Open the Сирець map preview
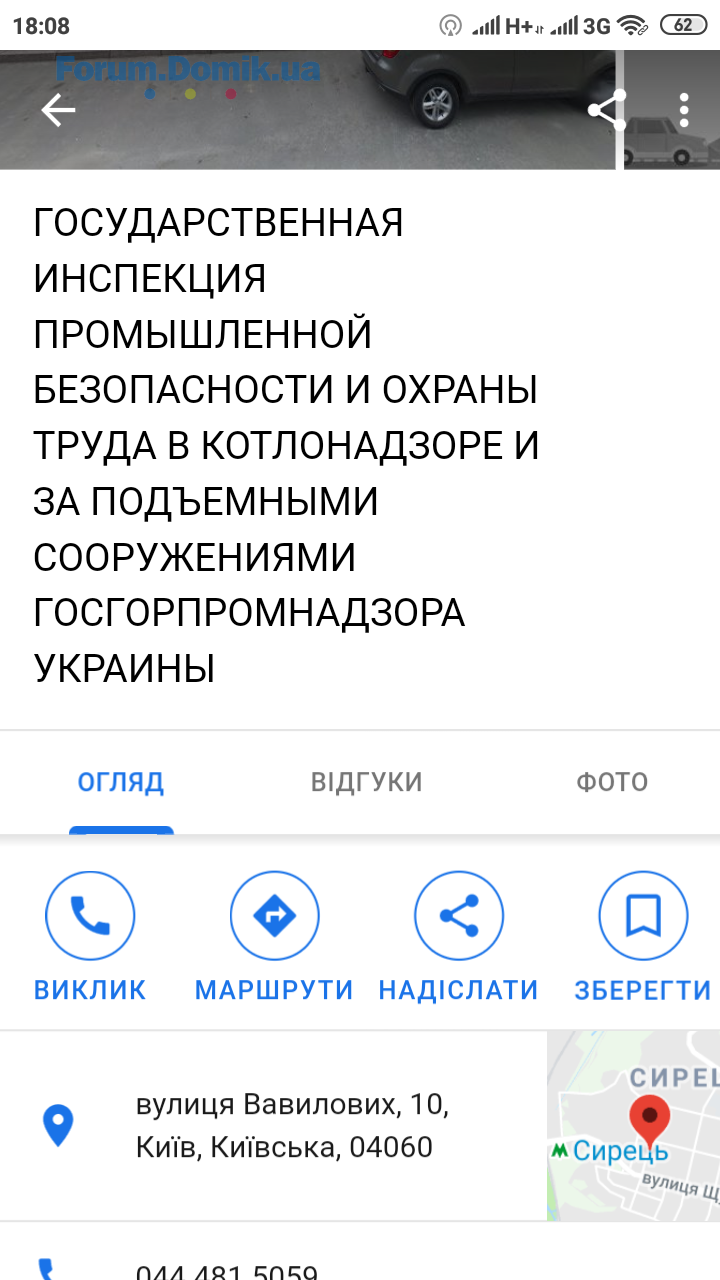Image resolution: width=720 pixels, height=1280 pixels. (x=634, y=1126)
